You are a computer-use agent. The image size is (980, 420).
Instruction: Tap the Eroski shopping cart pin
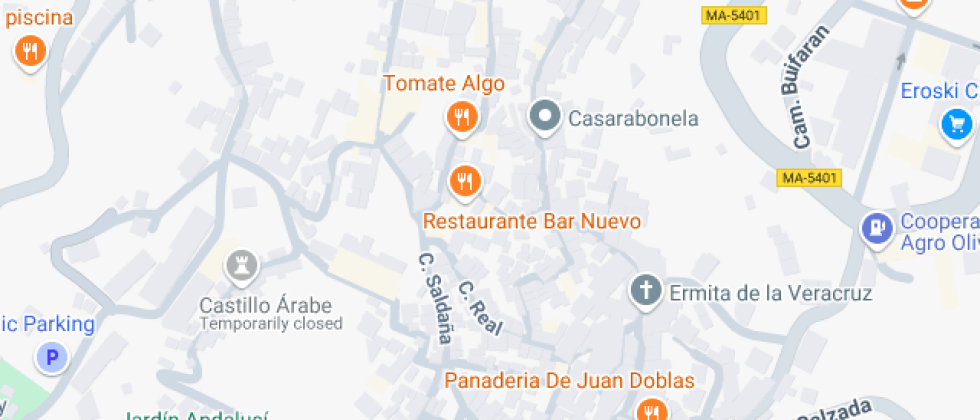pyautogui.click(x=956, y=124)
